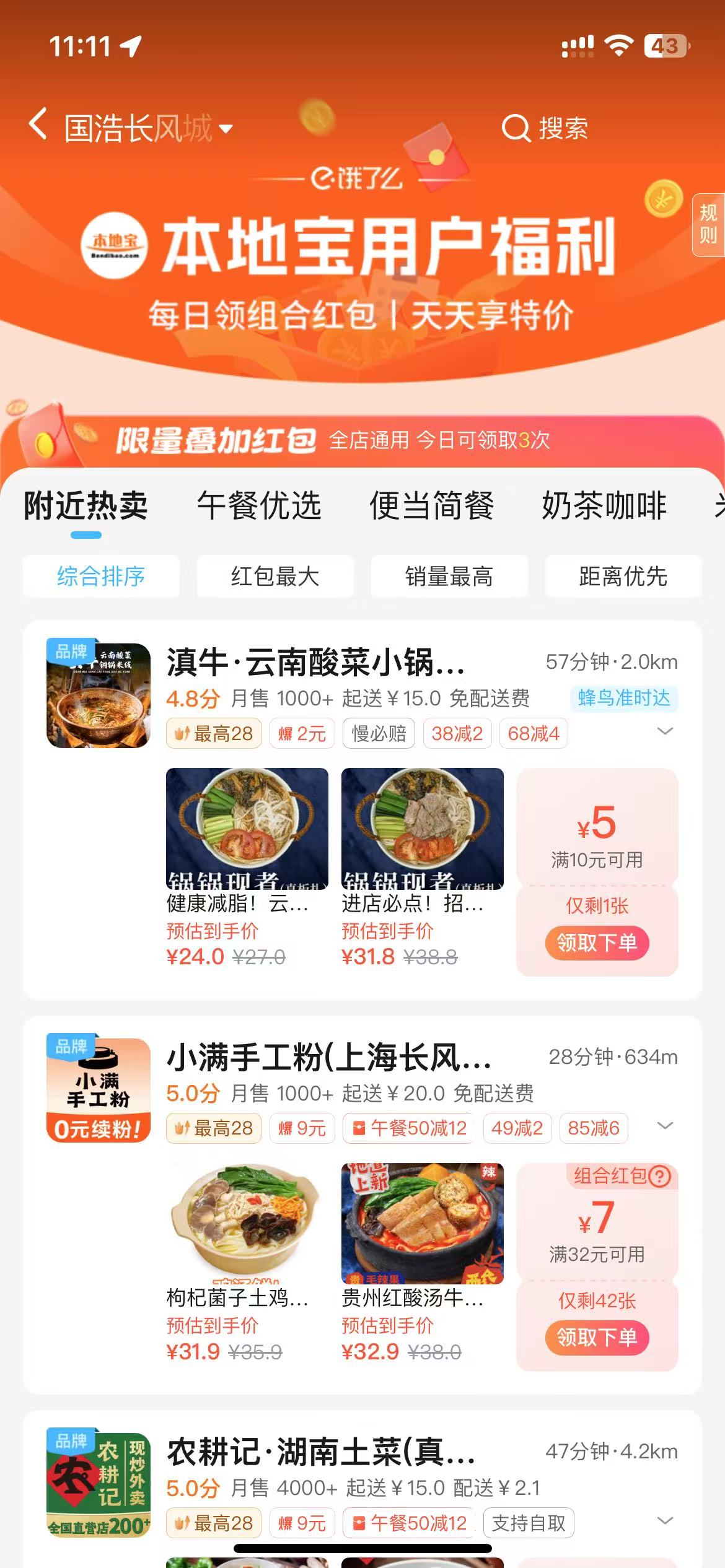Viewport: 725px width, 1568px height.
Task: Sort by 红包最大
Action: (x=275, y=577)
